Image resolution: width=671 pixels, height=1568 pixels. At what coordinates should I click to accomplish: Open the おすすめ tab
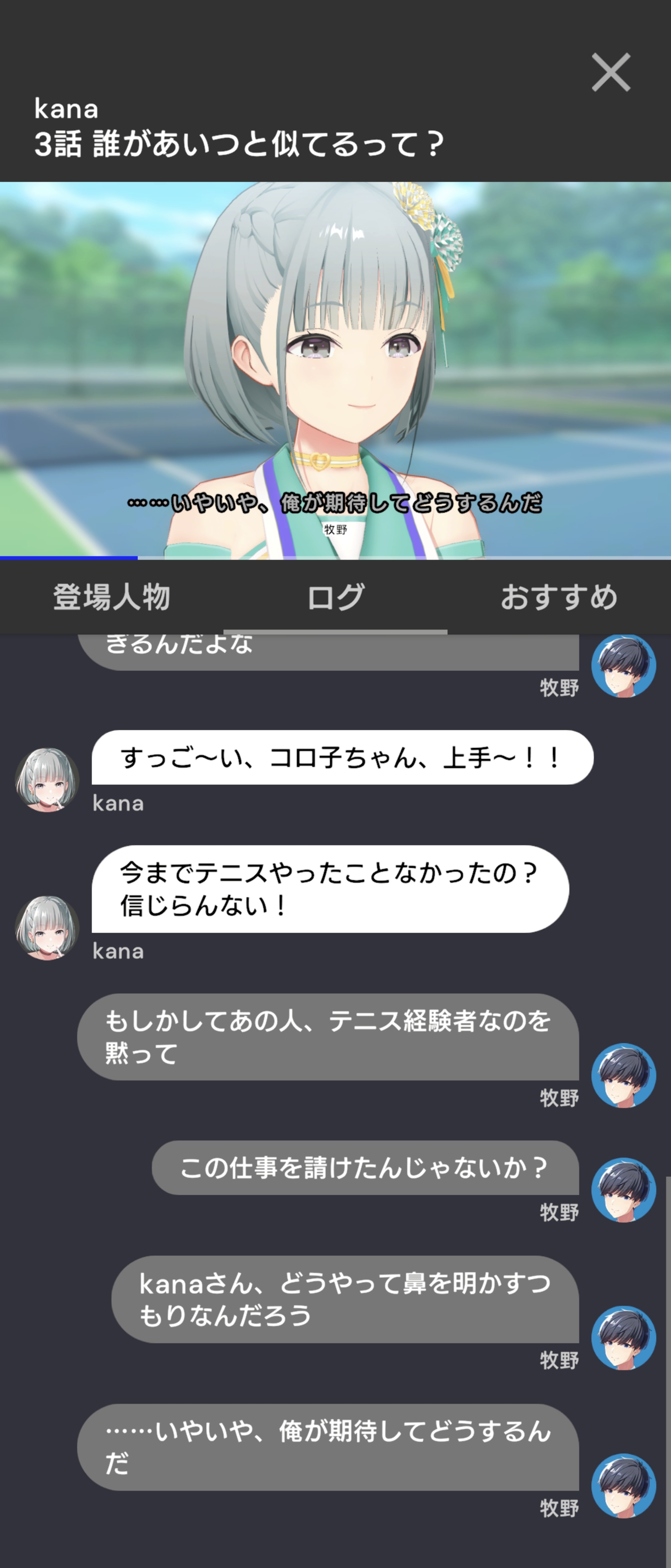coord(558,597)
